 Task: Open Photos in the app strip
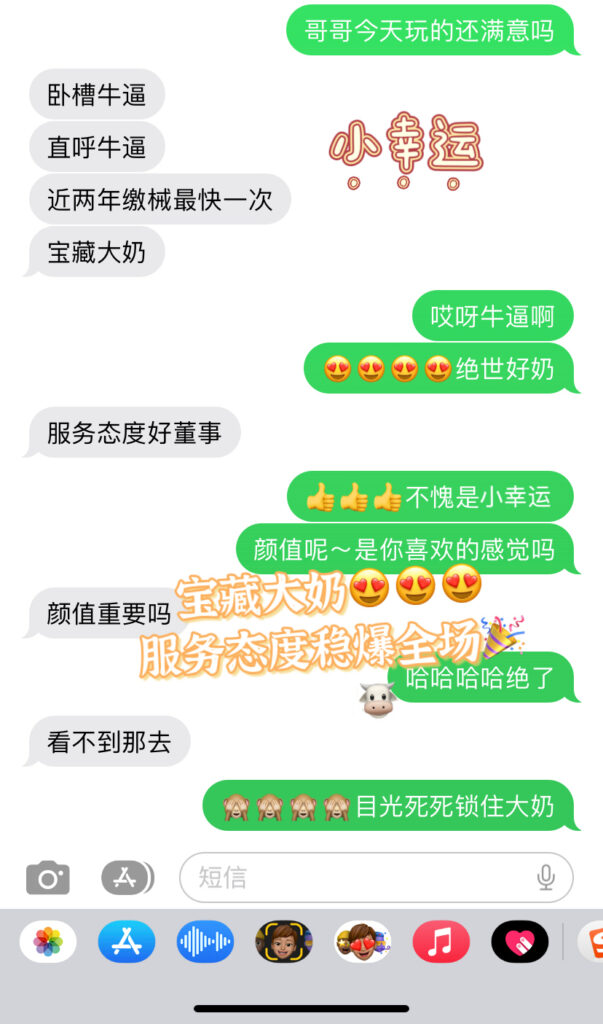coord(48,942)
